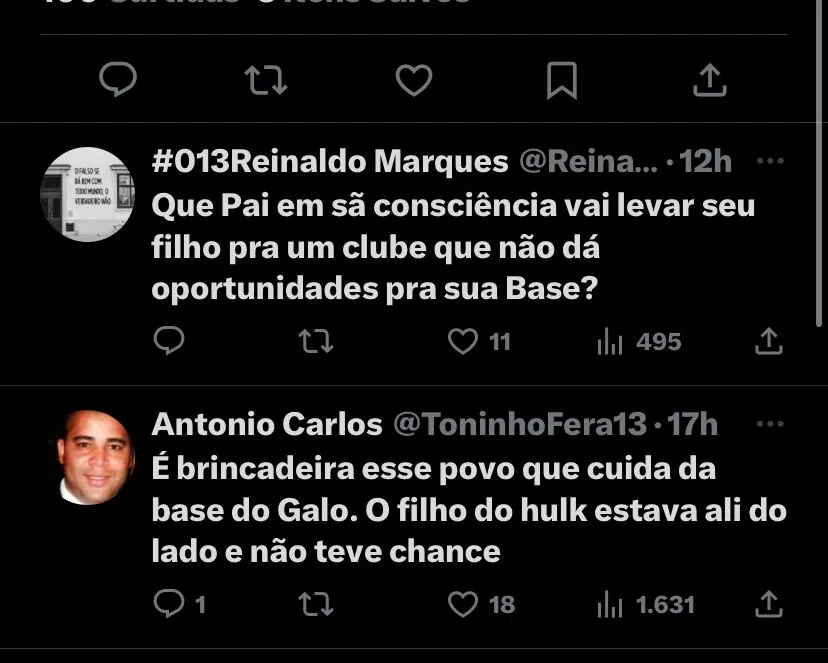
Task: Repost the main tweet
Action: [x=265, y=79]
